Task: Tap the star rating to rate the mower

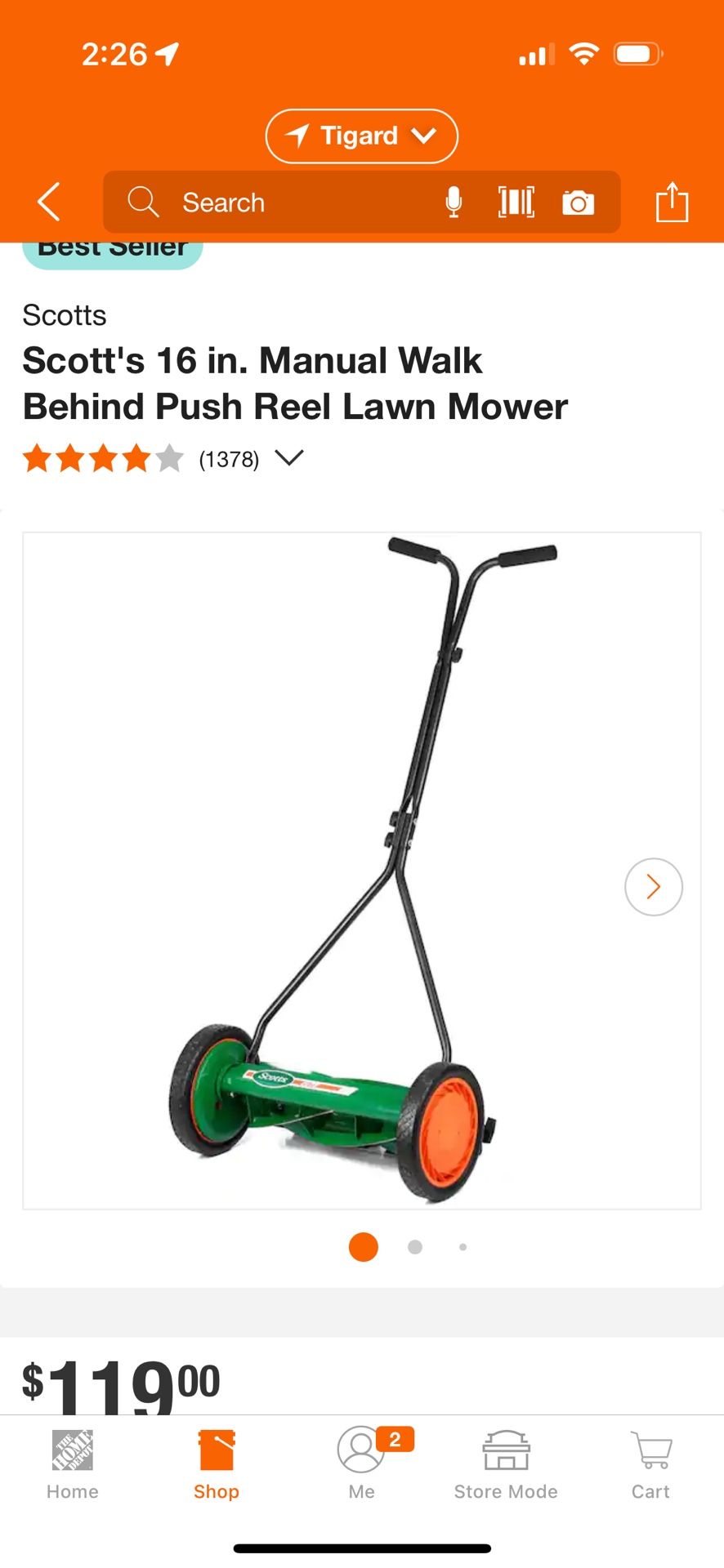Action: coord(102,458)
